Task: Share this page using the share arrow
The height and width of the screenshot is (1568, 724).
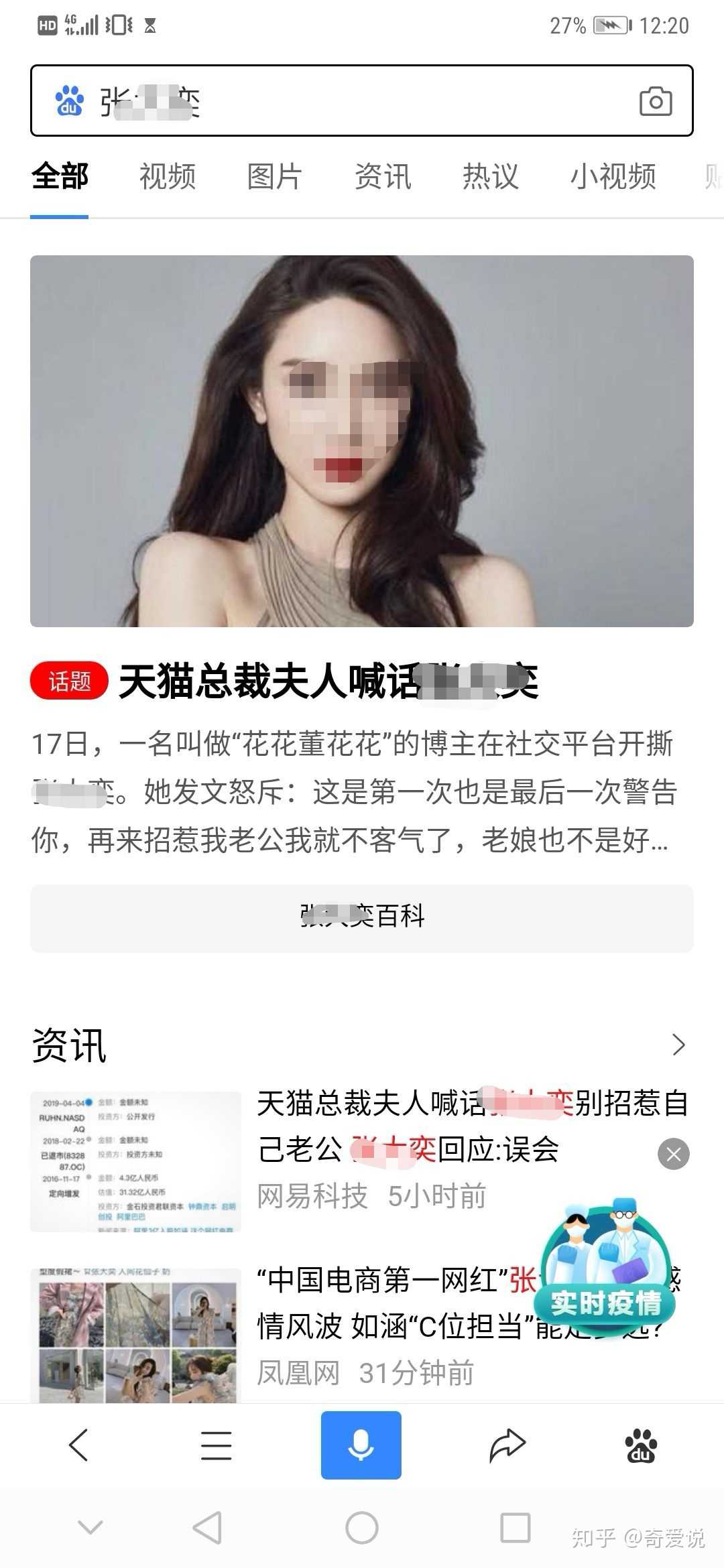Action: click(507, 1445)
